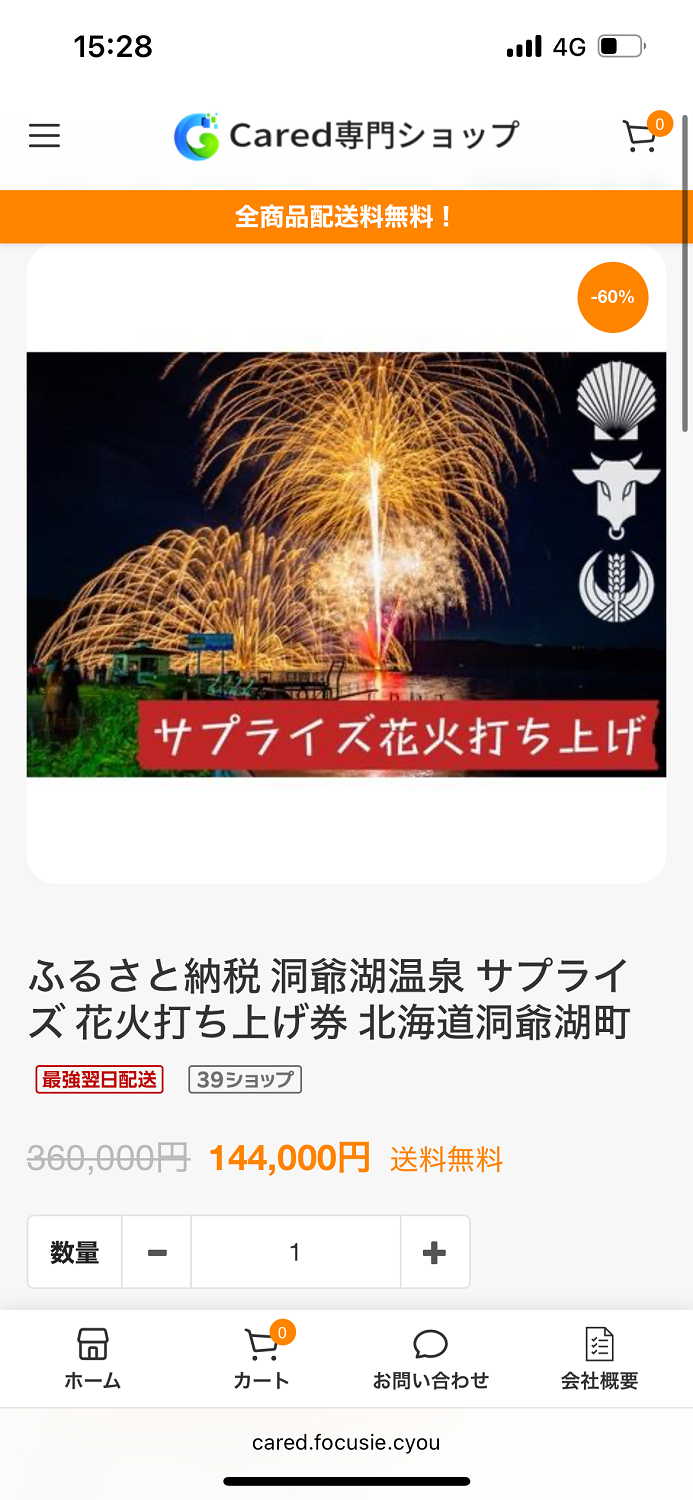
Task: Decrease quantity with the minus button
Action: pos(157,1252)
